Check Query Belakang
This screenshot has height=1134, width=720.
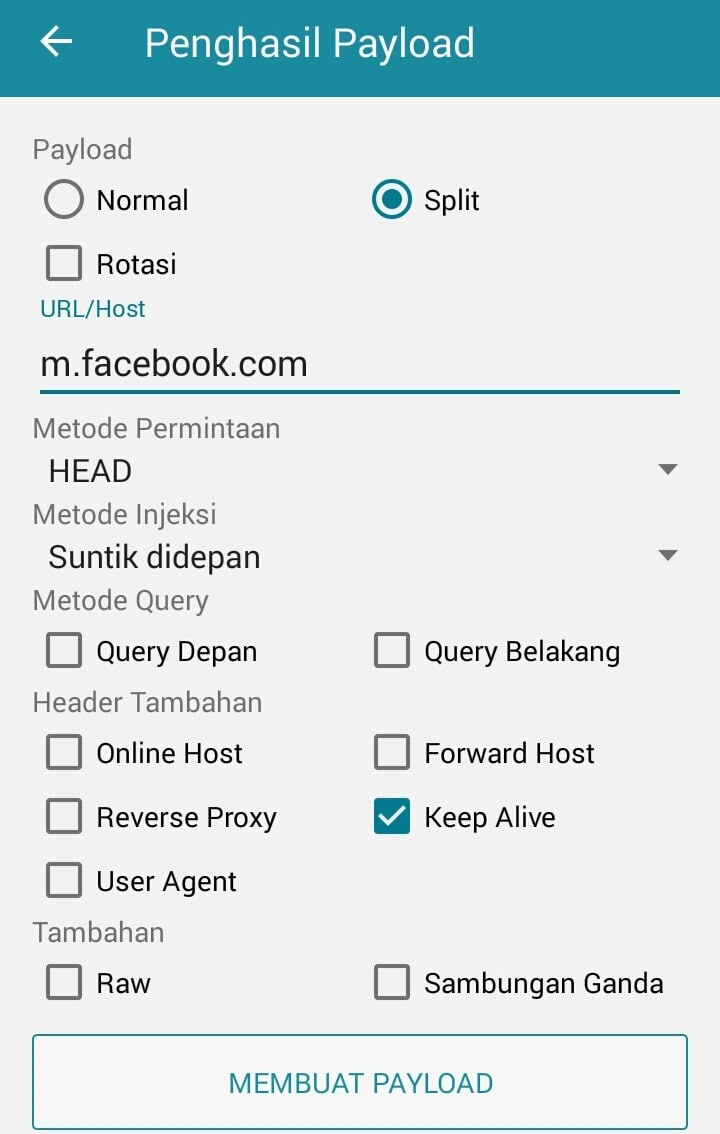392,652
